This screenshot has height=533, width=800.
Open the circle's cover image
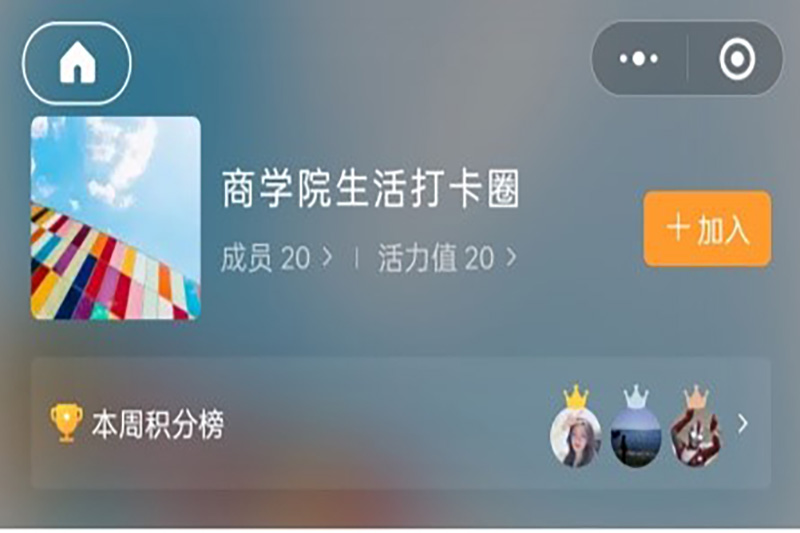115,218
